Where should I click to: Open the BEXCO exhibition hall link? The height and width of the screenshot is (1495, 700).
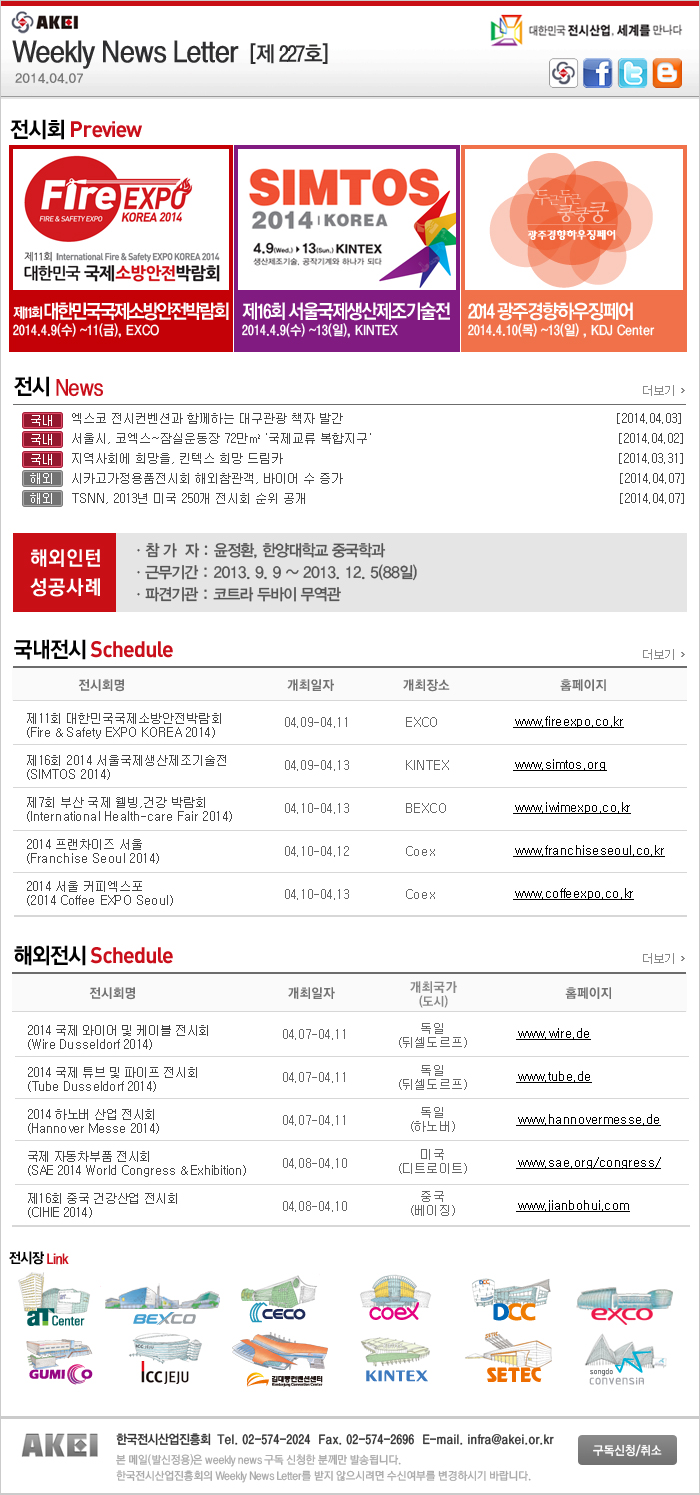click(x=163, y=1304)
